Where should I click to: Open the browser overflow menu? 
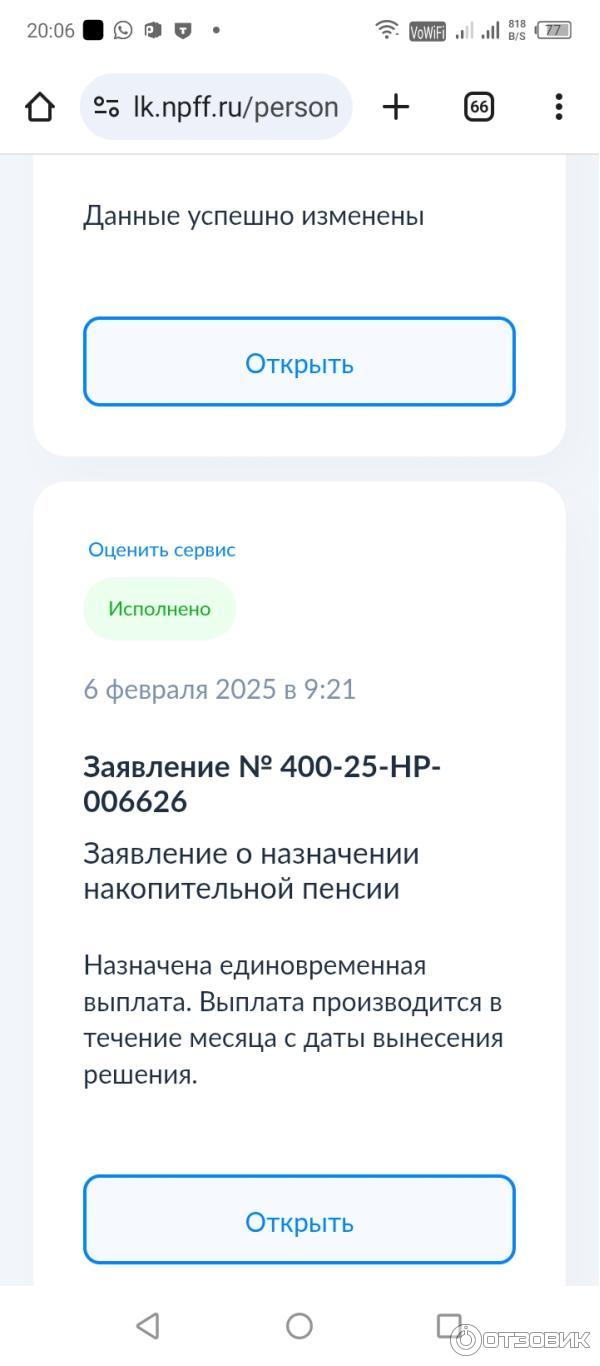click(558, 107)
